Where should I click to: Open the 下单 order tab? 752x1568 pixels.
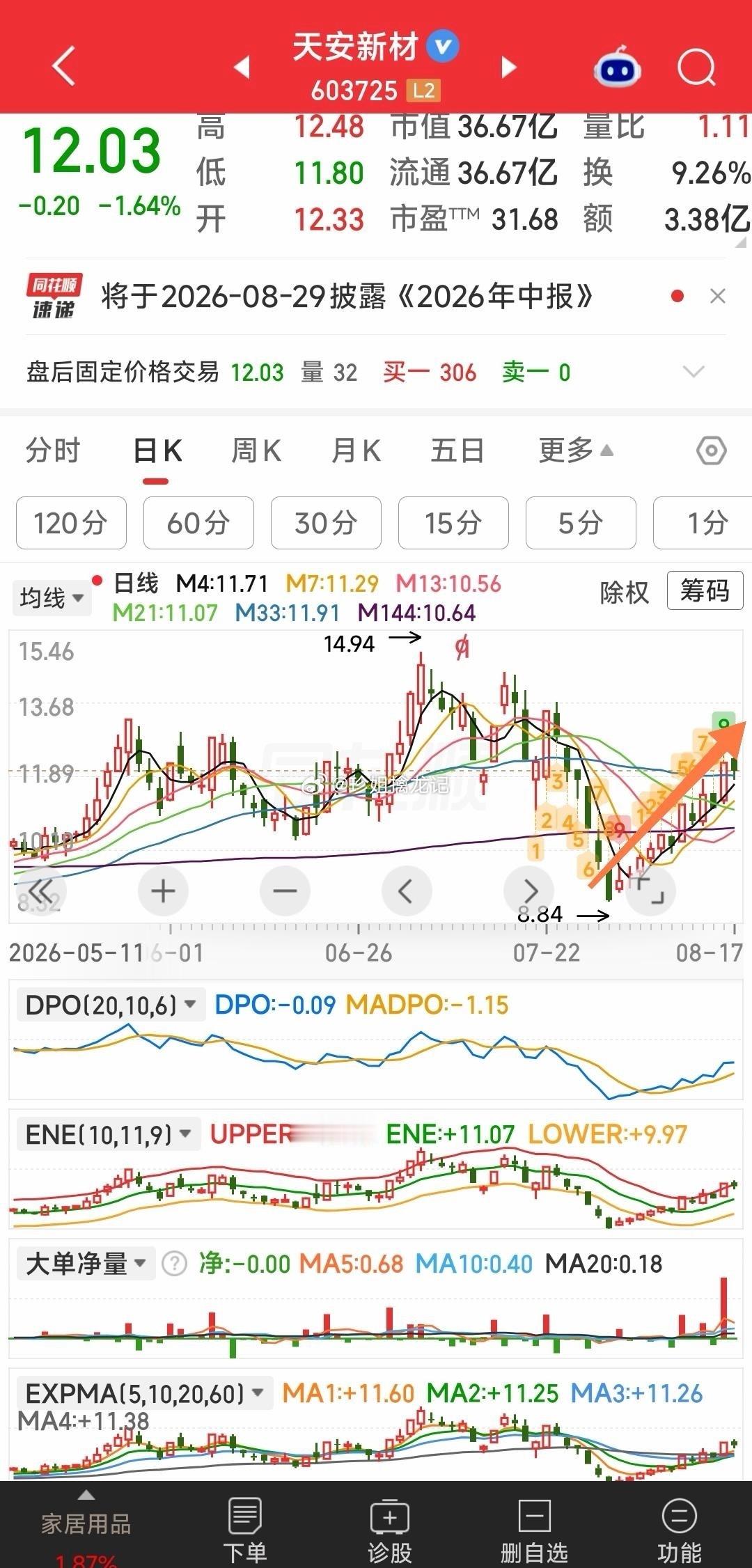pos(244,1530)
